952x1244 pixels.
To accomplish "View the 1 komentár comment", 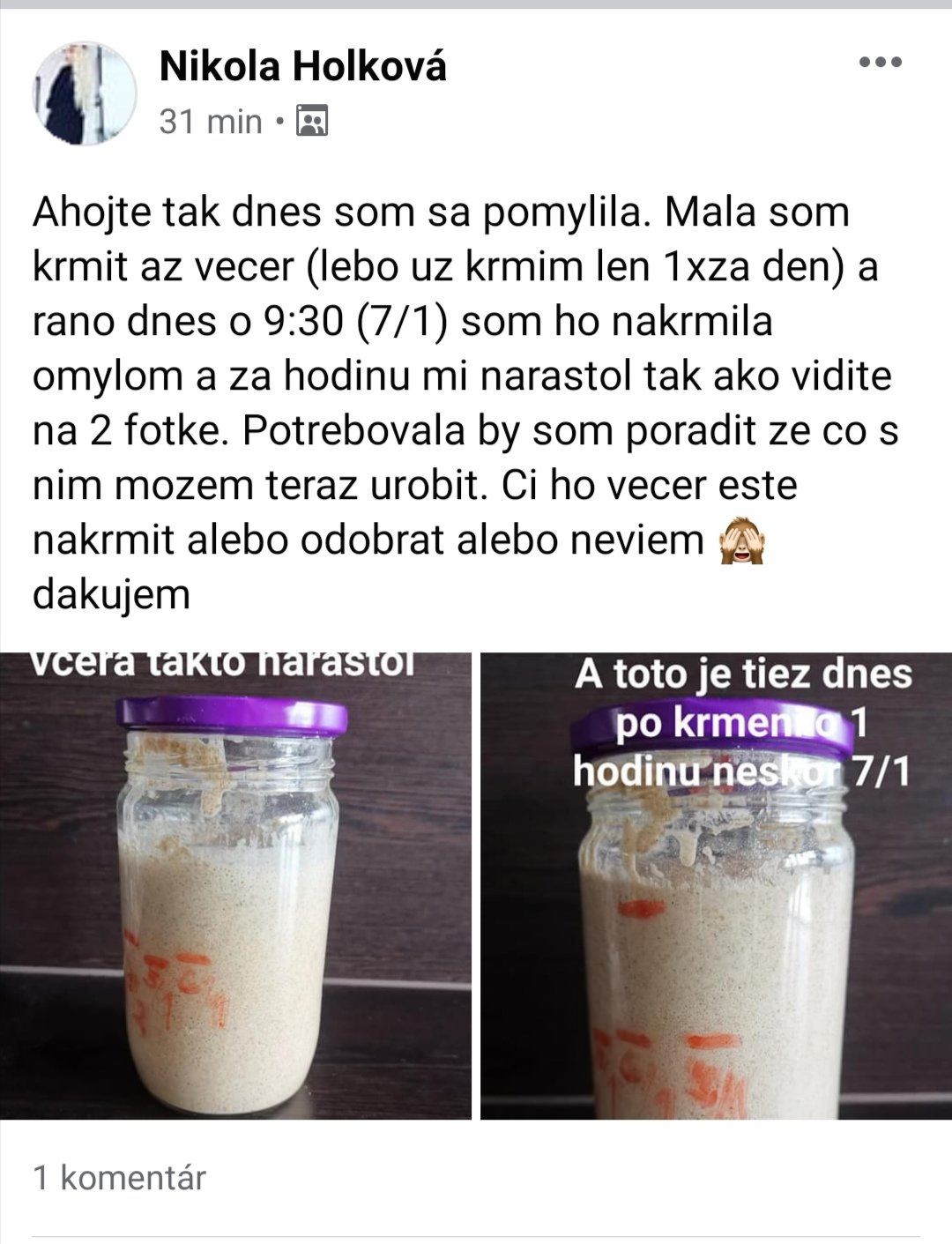I will point(119,1177).
